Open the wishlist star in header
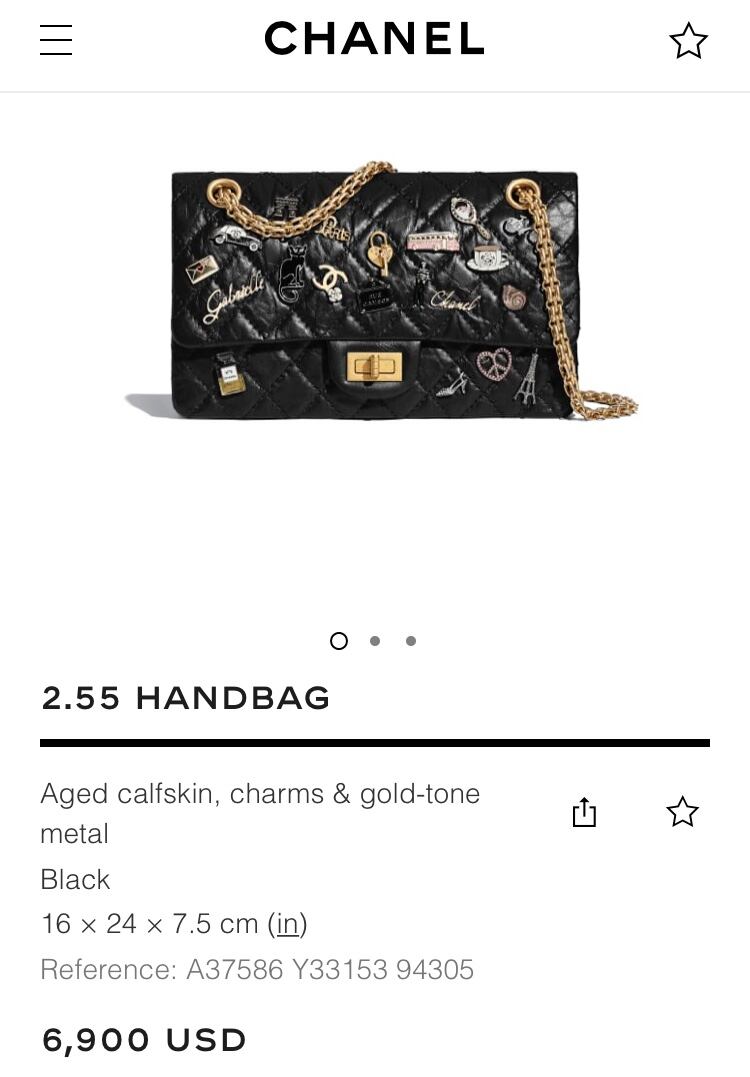 688,41
